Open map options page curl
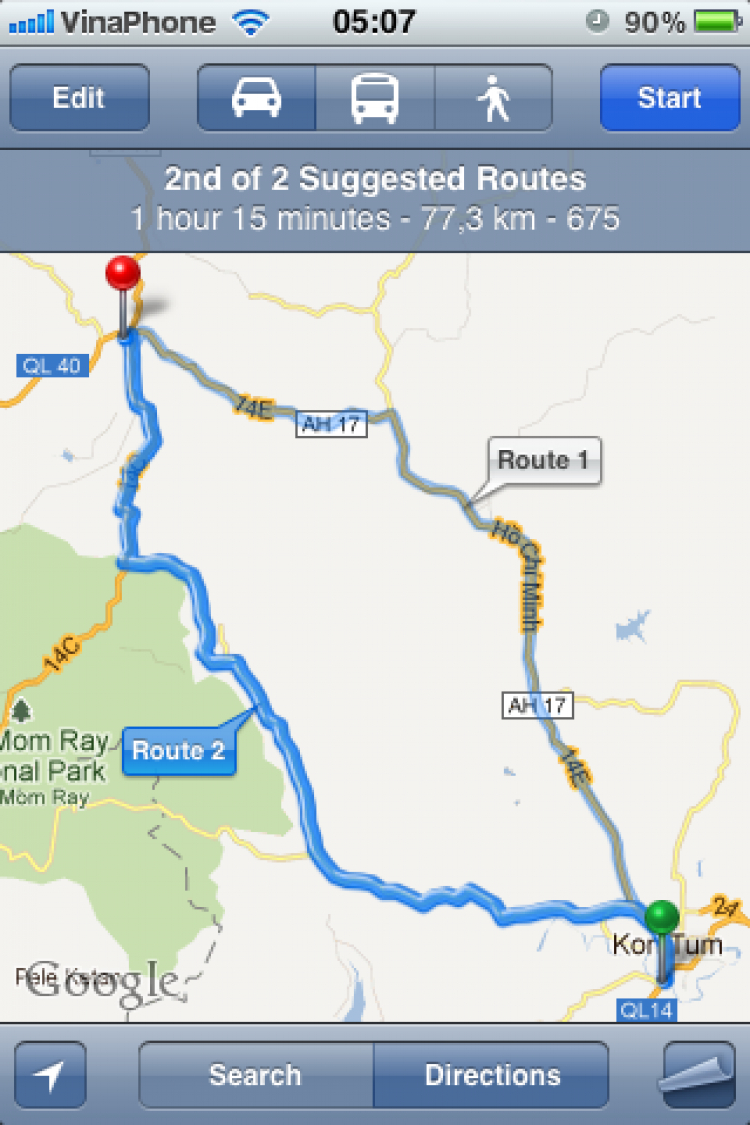The height and width of the screenshot is (1125, 750). click(699, 1076)
